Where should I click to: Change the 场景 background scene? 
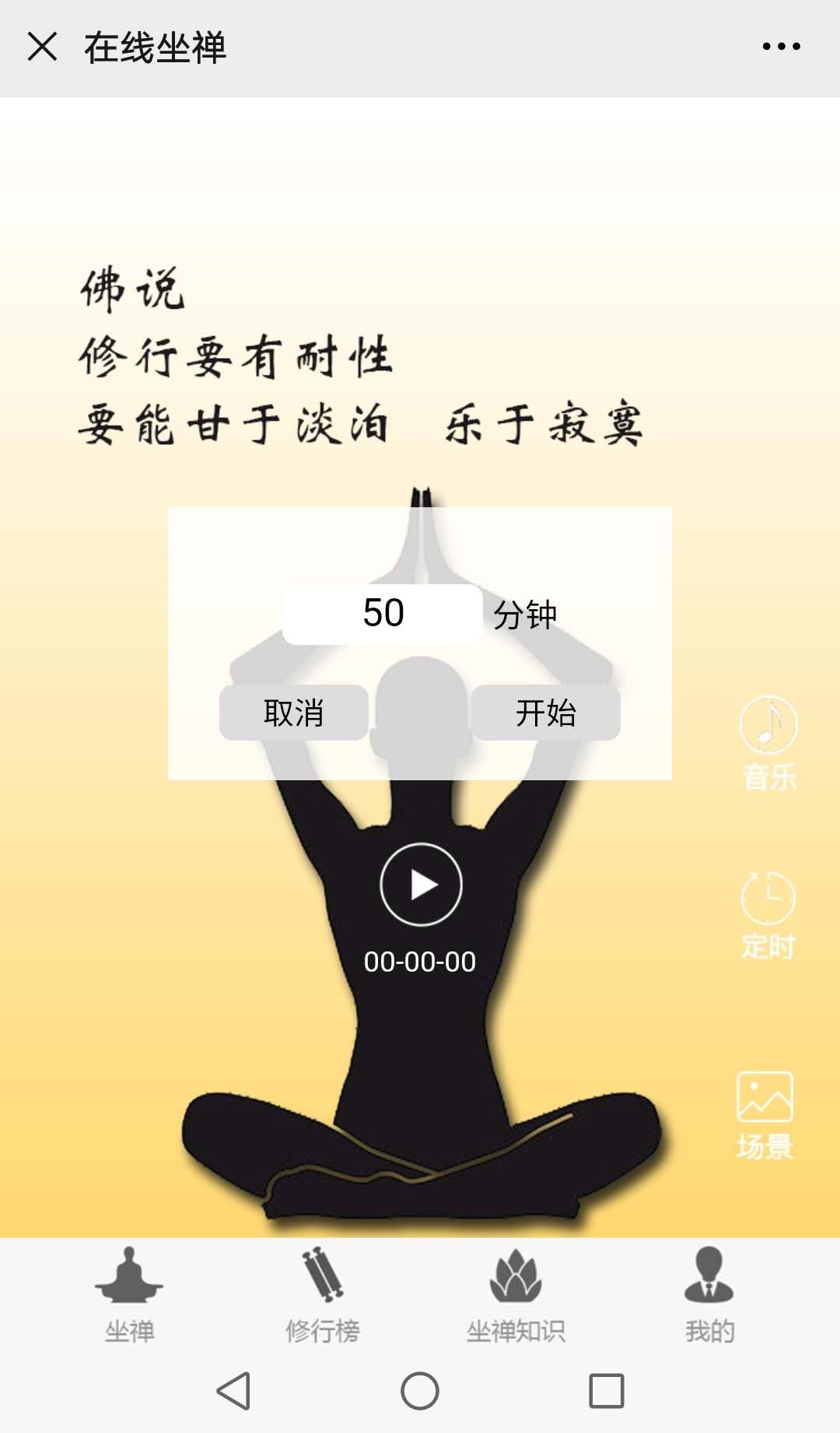tap(765, 1115)
